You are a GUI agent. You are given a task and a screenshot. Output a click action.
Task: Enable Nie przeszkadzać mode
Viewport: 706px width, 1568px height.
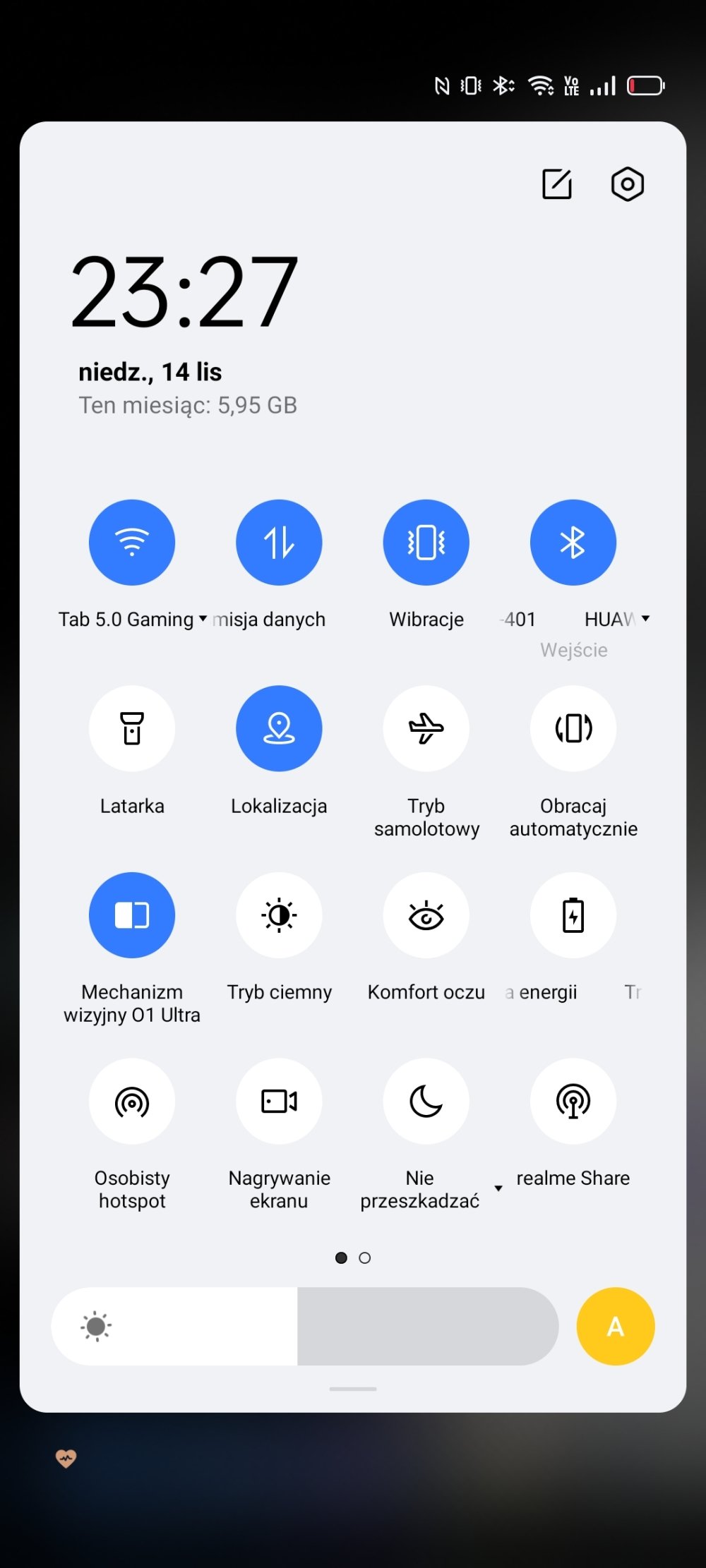(x=426, y=1101)
